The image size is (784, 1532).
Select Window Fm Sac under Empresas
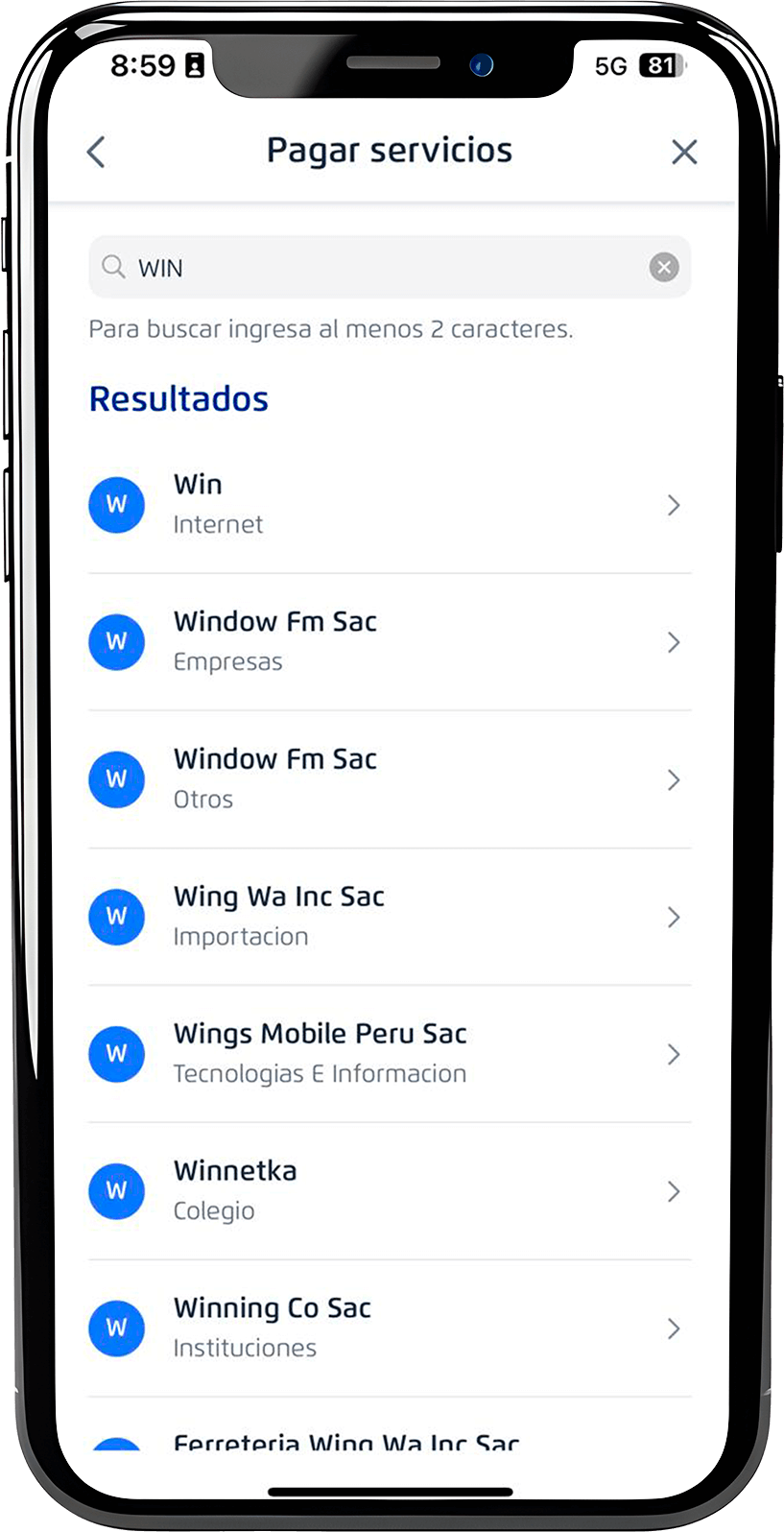[390, 642]
